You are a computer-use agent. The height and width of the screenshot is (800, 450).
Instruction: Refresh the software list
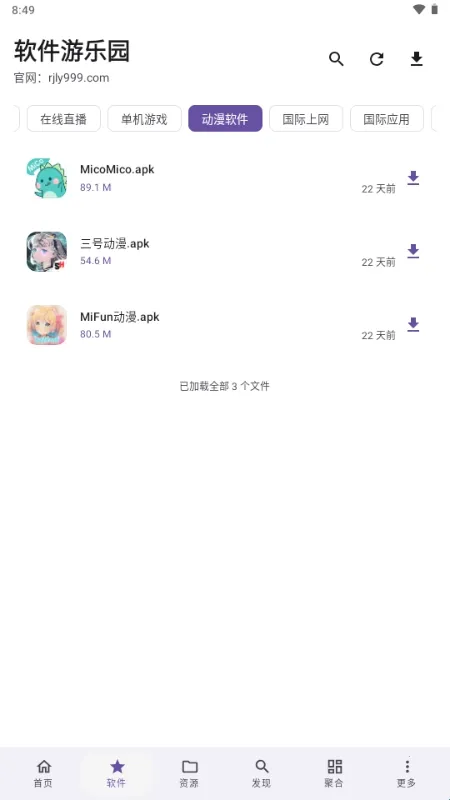click(377, 59)
